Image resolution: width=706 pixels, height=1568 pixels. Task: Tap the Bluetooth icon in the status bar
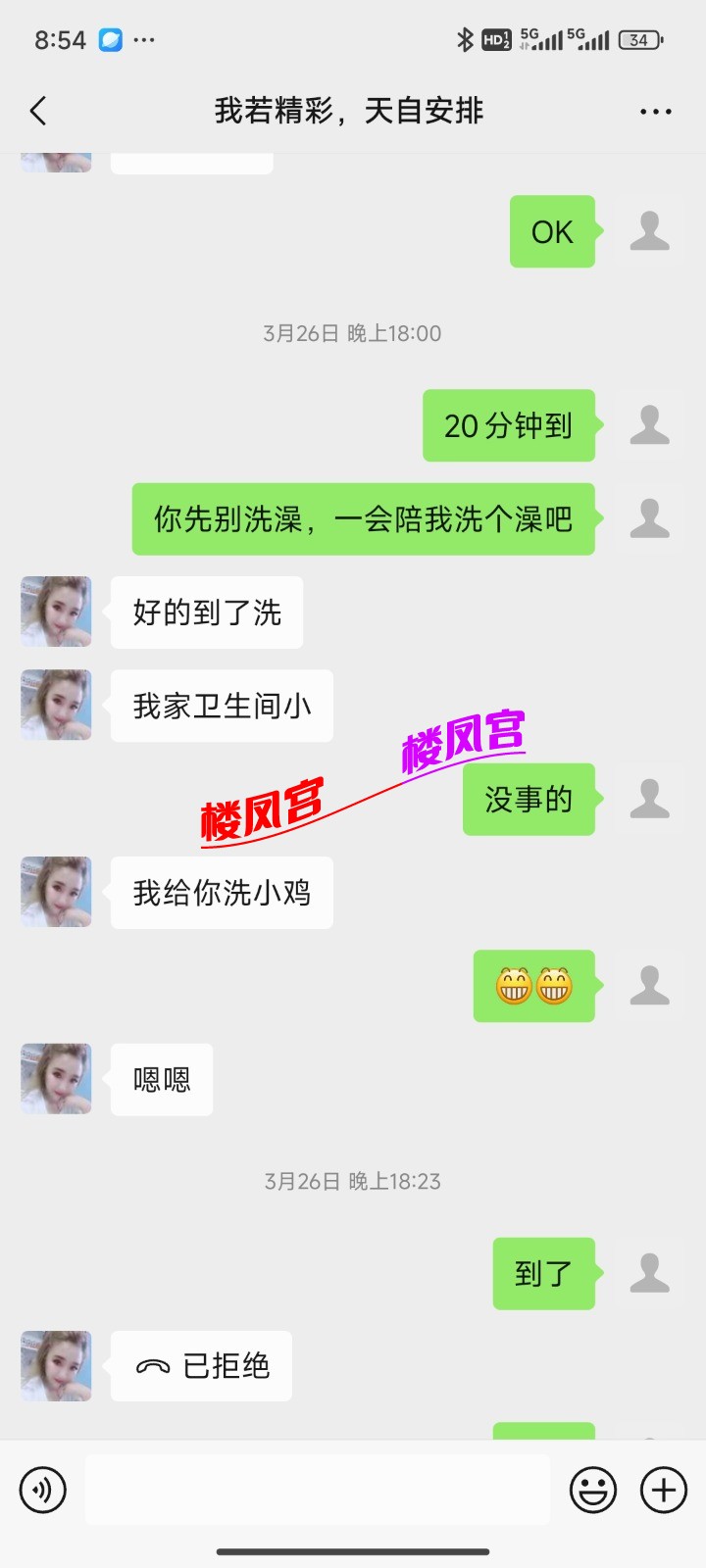[465, 38]
